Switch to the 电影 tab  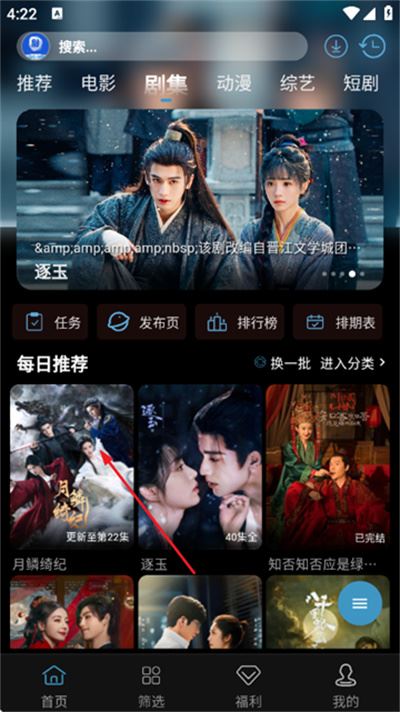click(x=99, y=84)
